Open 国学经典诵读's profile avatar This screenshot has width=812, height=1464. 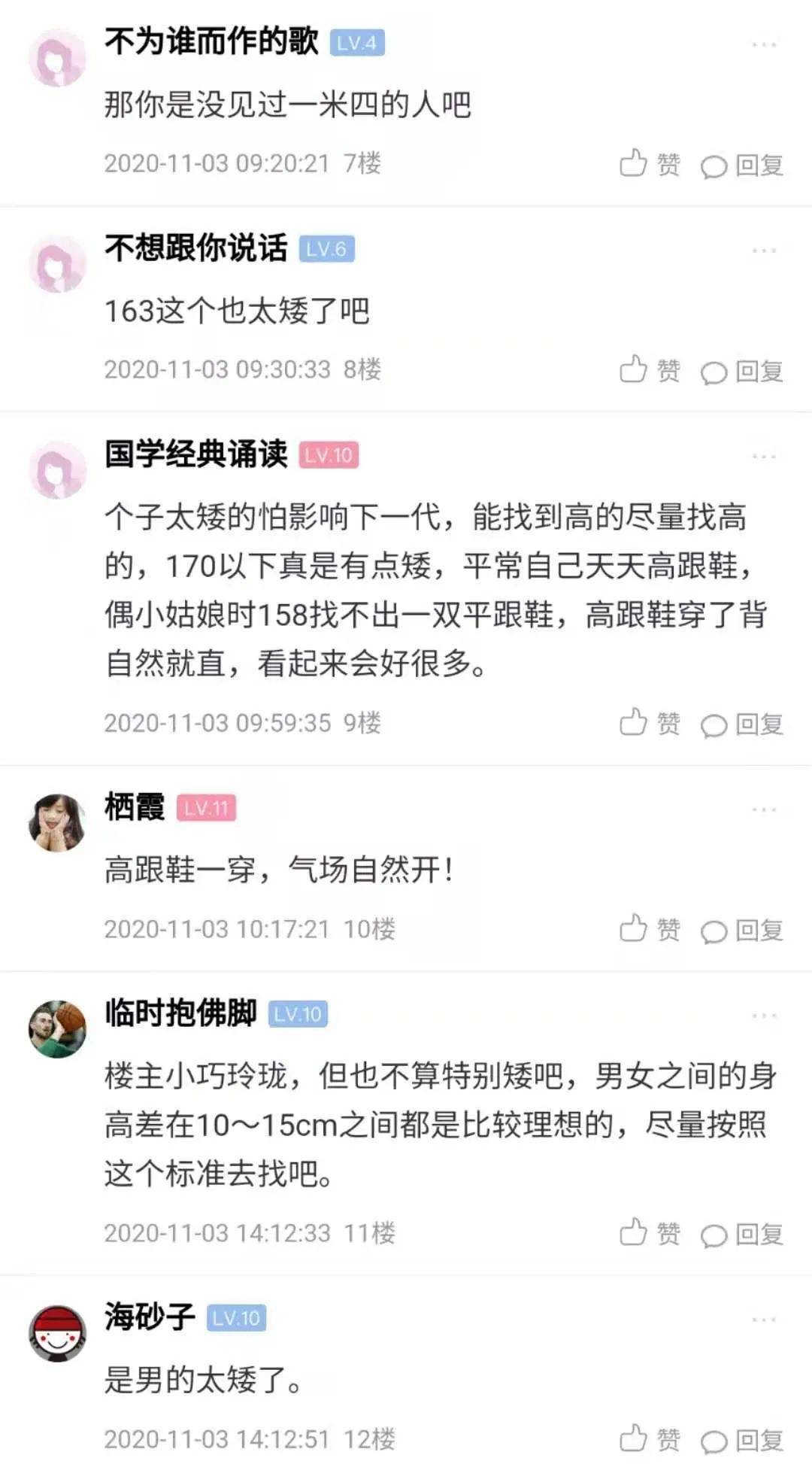click(57, 471)
